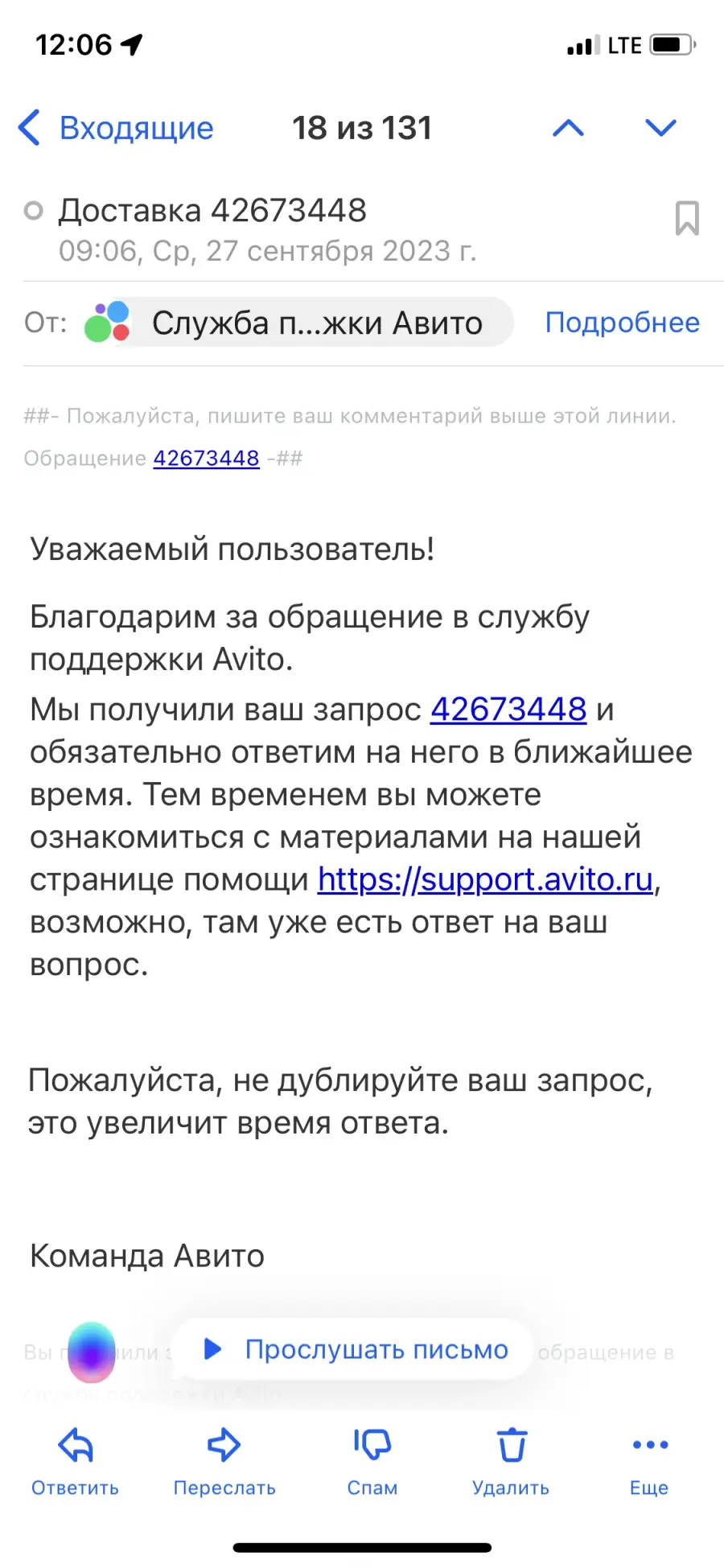Screen dimensions: 724x1568
Task: Open request link 42673448 after Обращение
Action: [x=206, y=458]
